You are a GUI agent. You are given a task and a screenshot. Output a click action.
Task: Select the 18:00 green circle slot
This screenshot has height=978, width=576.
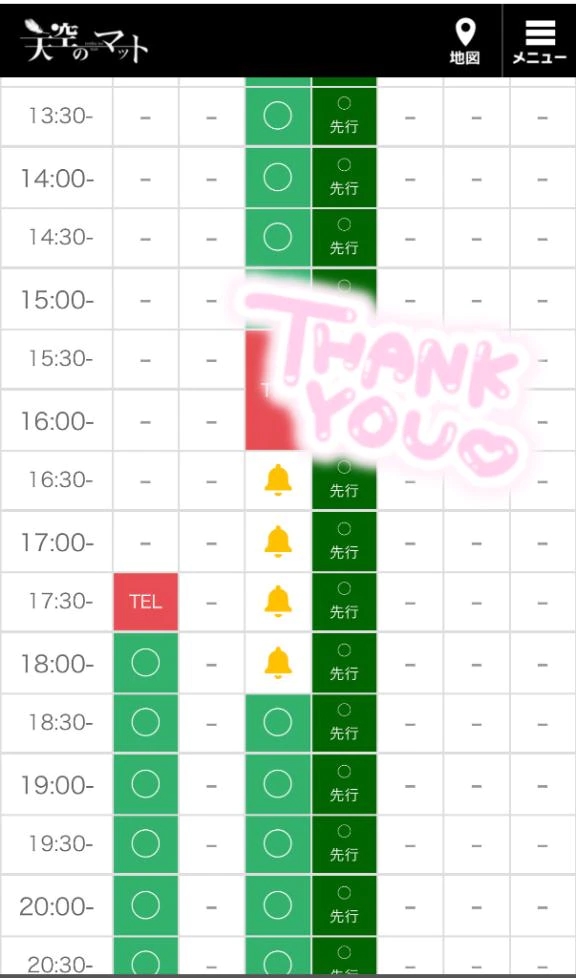click(145, 662)
